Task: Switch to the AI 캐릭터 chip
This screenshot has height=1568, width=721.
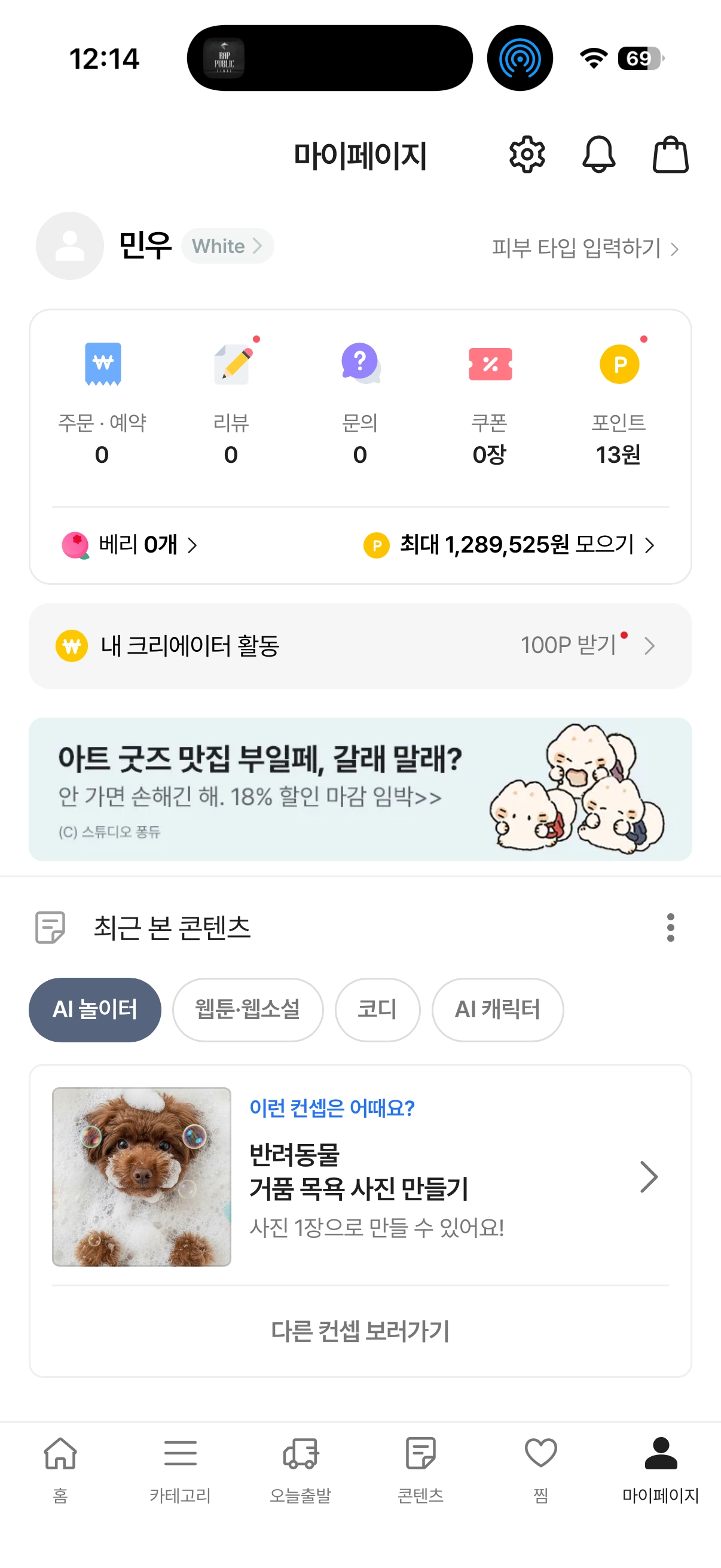Action: click(x=497, y=1010)
